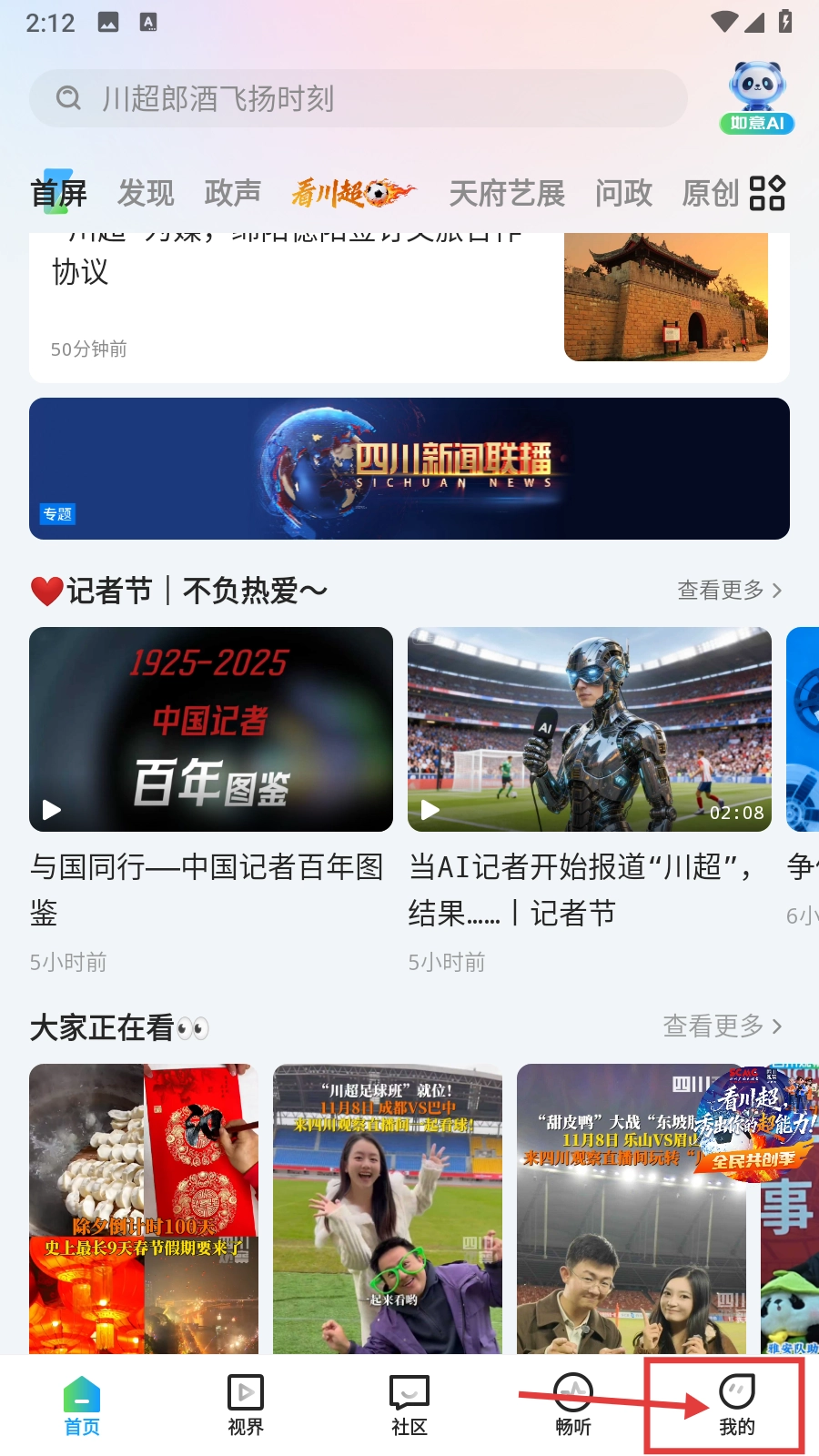Switch to the 畅听 bottom tab
819x1456 pixels.
(573, 1405)
